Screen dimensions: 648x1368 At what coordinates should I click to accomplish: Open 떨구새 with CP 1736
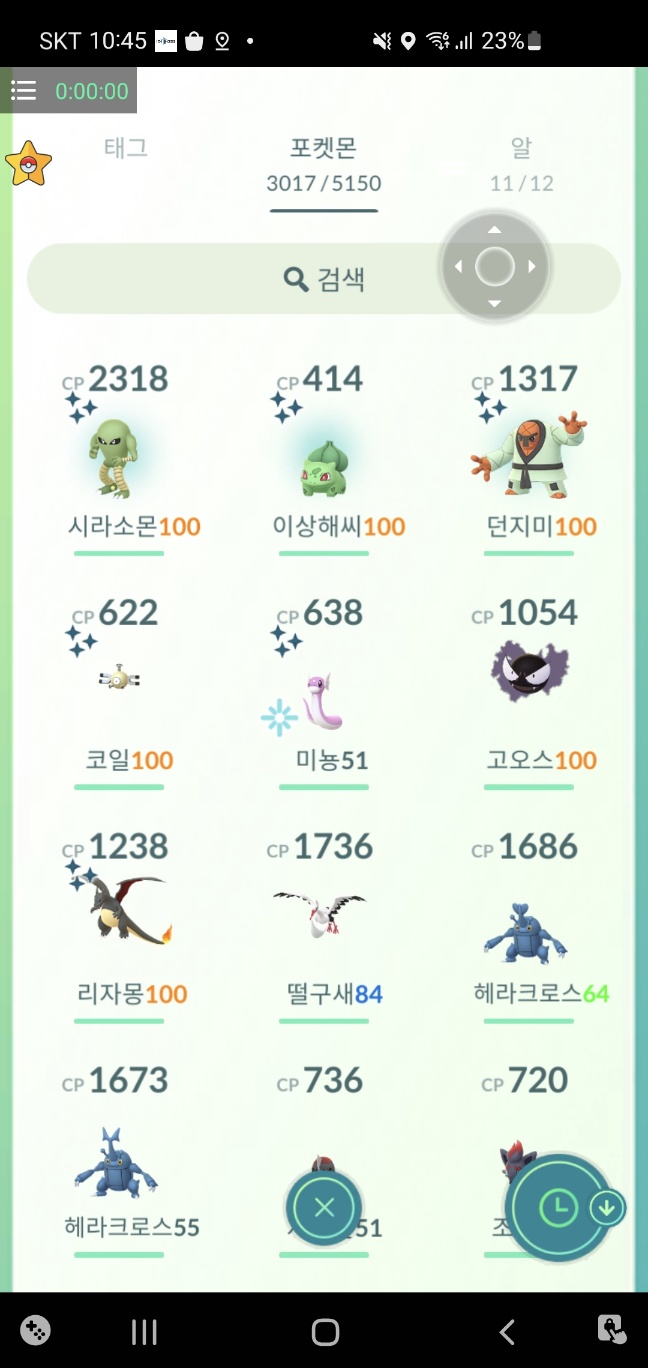tap(321, 910)
